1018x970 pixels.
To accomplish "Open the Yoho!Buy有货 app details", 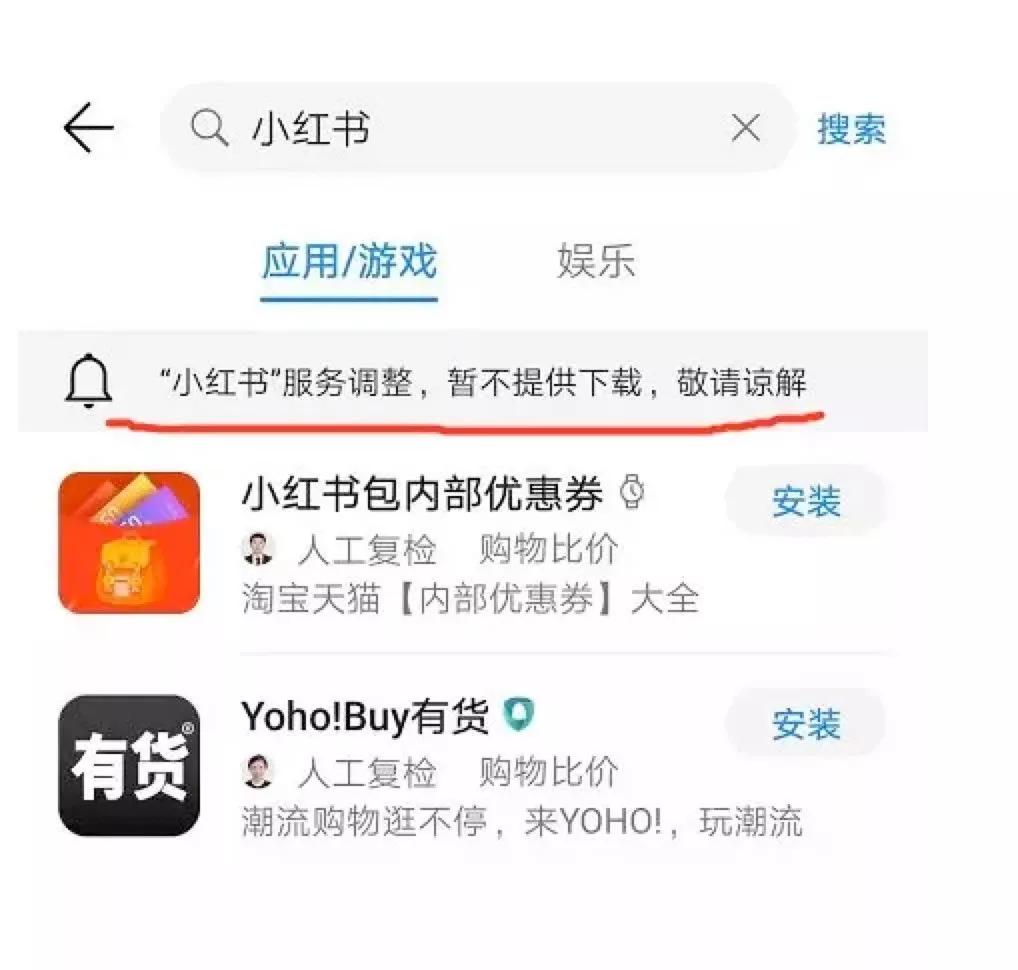I will [365, 716].
